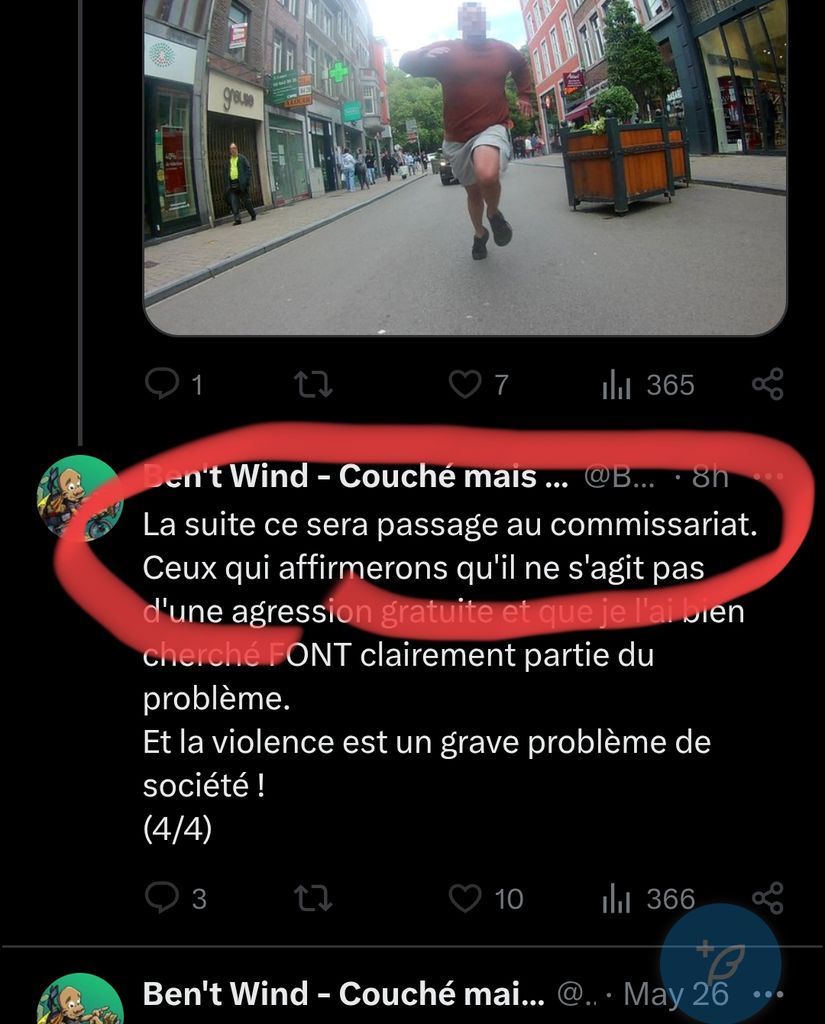Image resolution: width=825 pixels, height=1024 pixels.
Task: Repost the tweet with 7 likes
Action: [313, 384]
